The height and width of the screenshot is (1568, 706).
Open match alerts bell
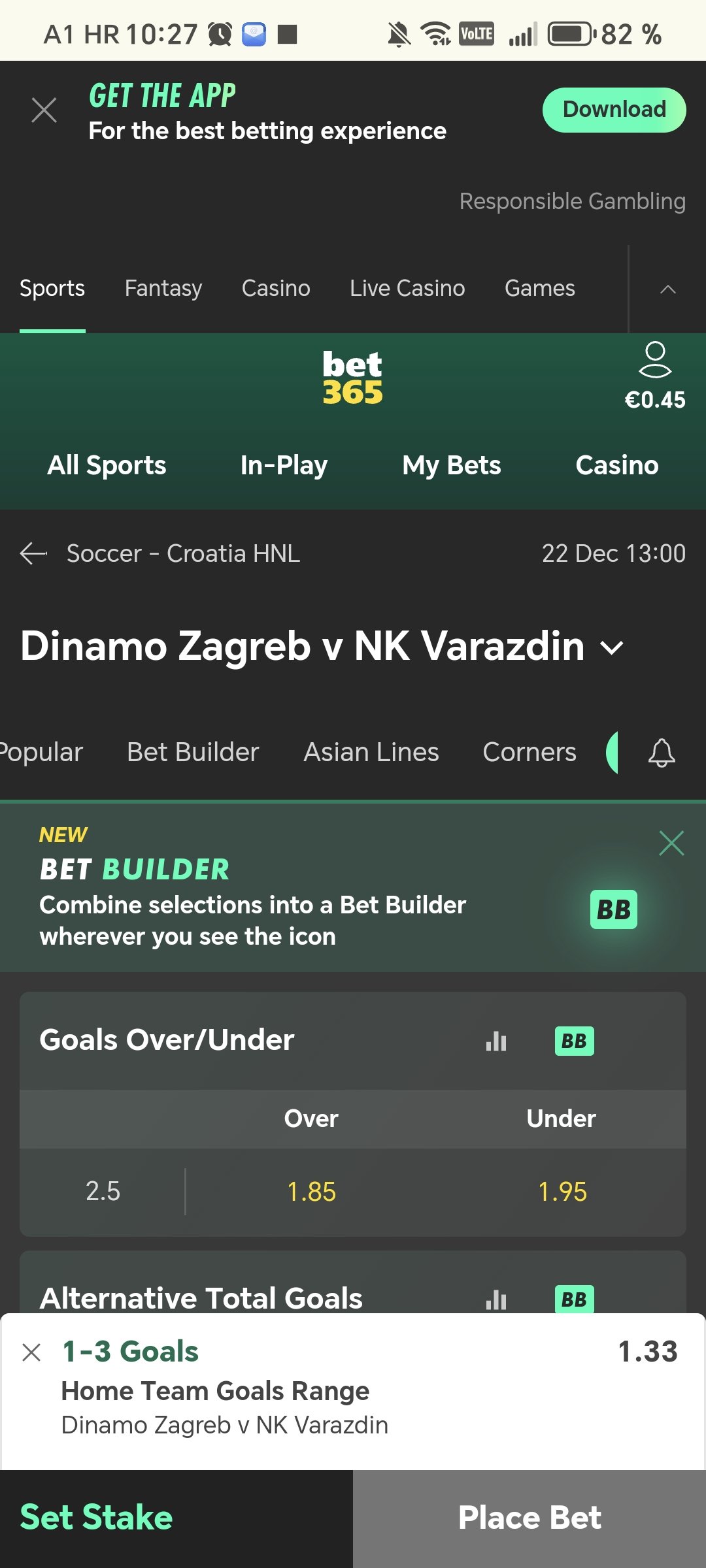click(x=661, y=753)
